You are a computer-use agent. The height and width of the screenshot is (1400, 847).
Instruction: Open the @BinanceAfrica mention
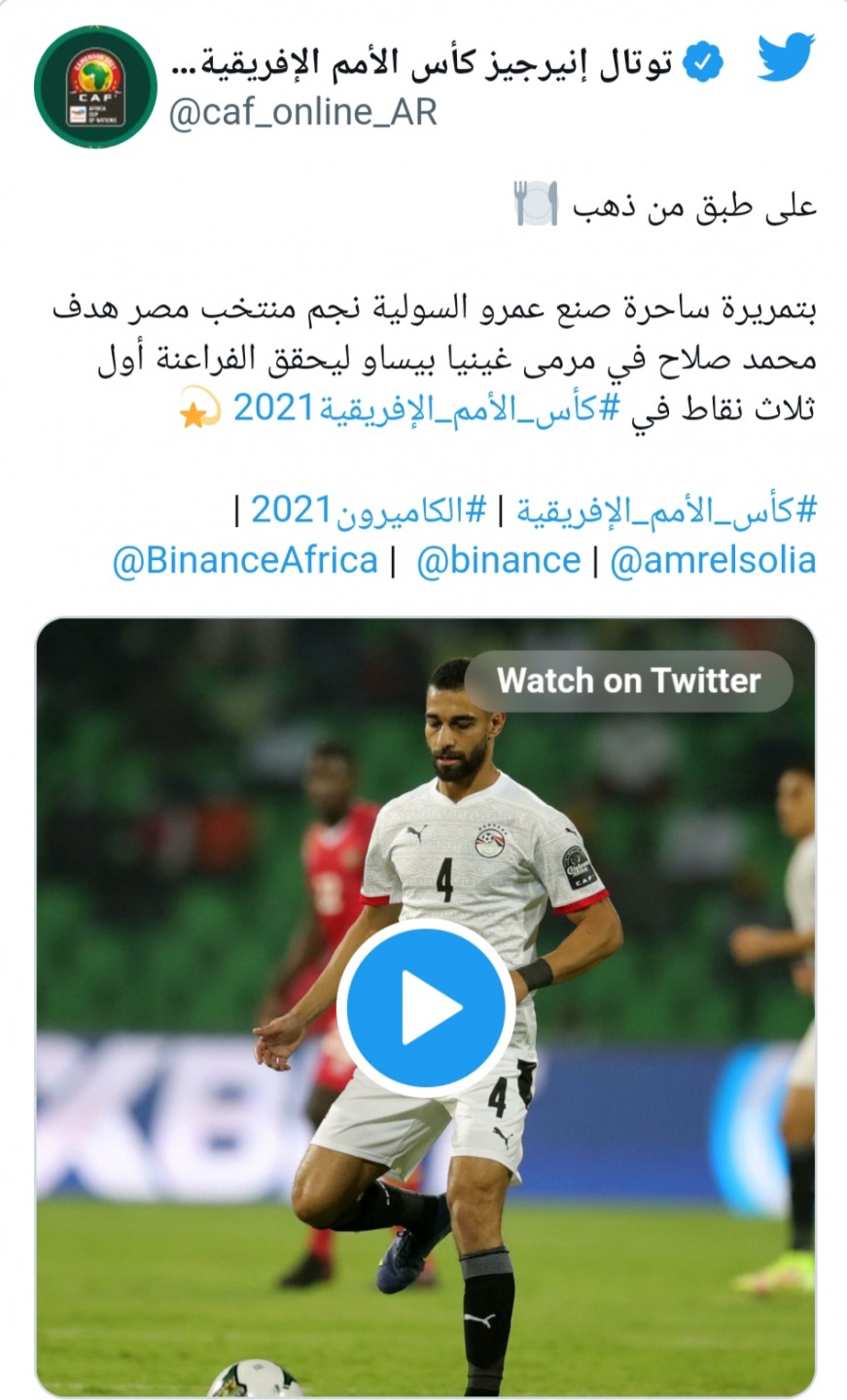(245, 561)
